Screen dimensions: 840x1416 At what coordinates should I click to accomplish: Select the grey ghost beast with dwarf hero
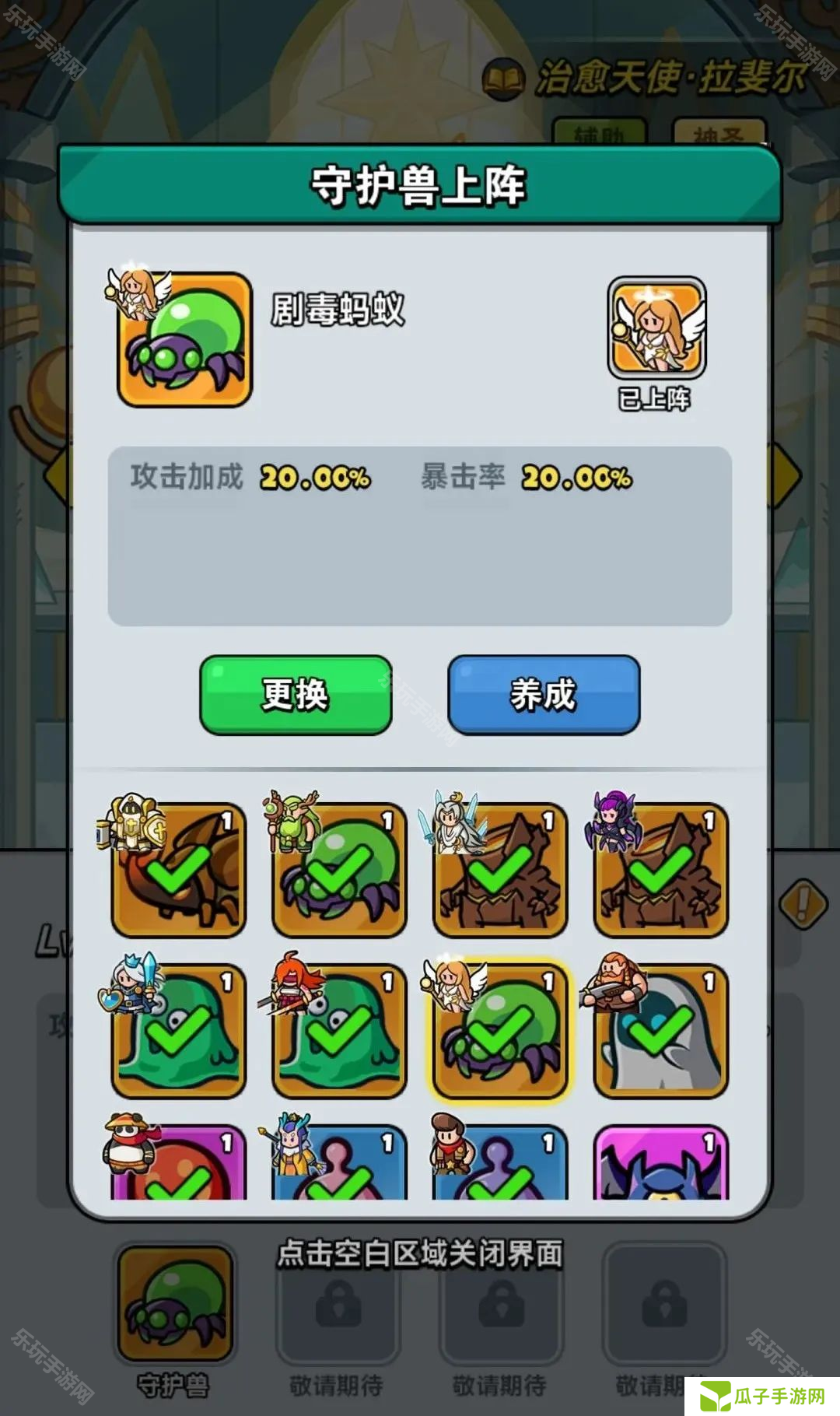(x=660, y=1030)
